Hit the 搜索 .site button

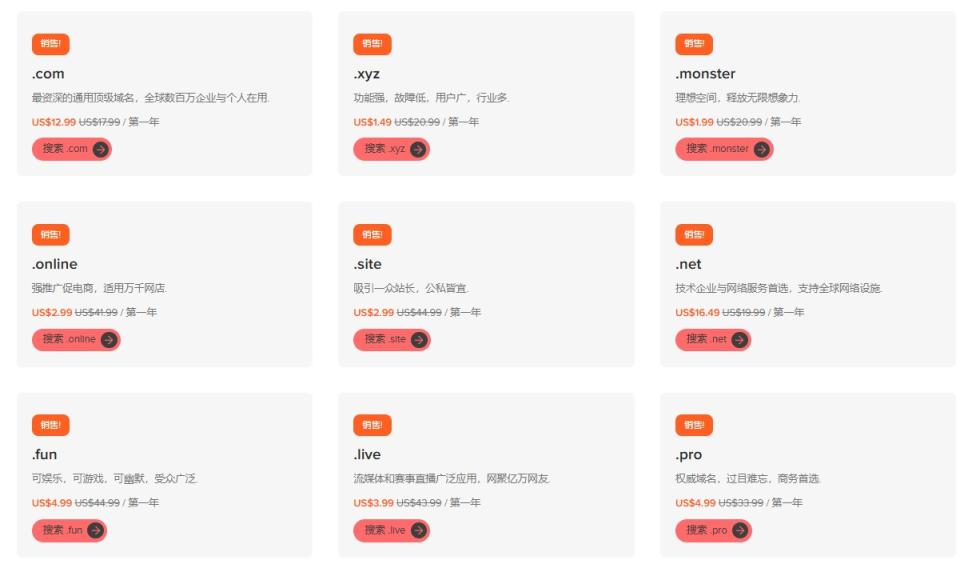(x=391, y=340)
